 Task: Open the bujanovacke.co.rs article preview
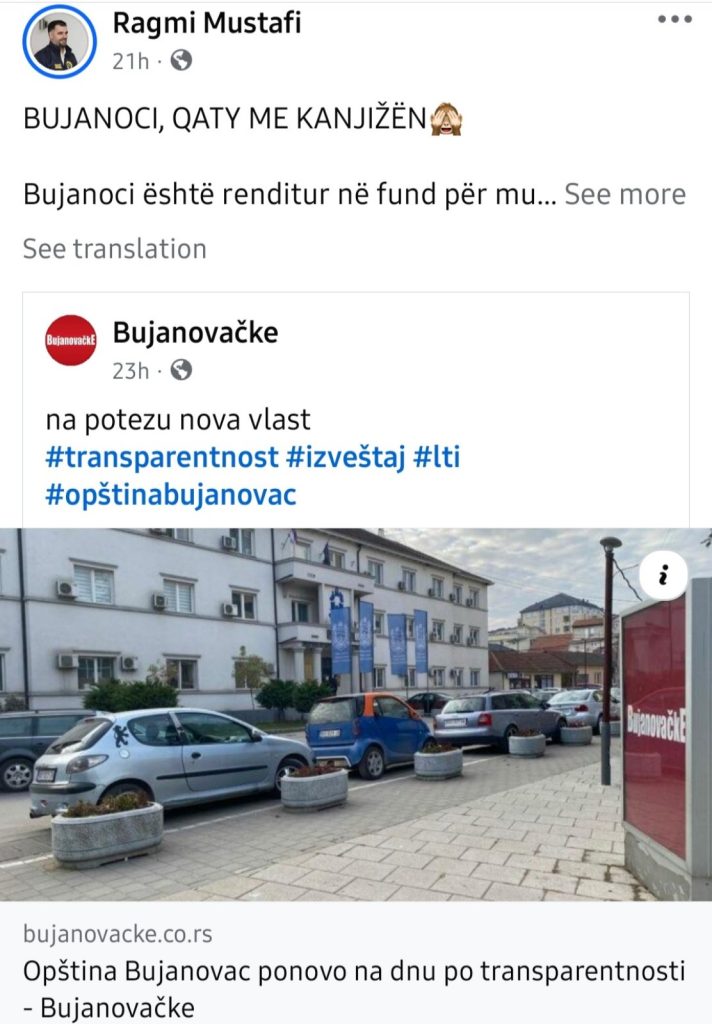[355, 970]
